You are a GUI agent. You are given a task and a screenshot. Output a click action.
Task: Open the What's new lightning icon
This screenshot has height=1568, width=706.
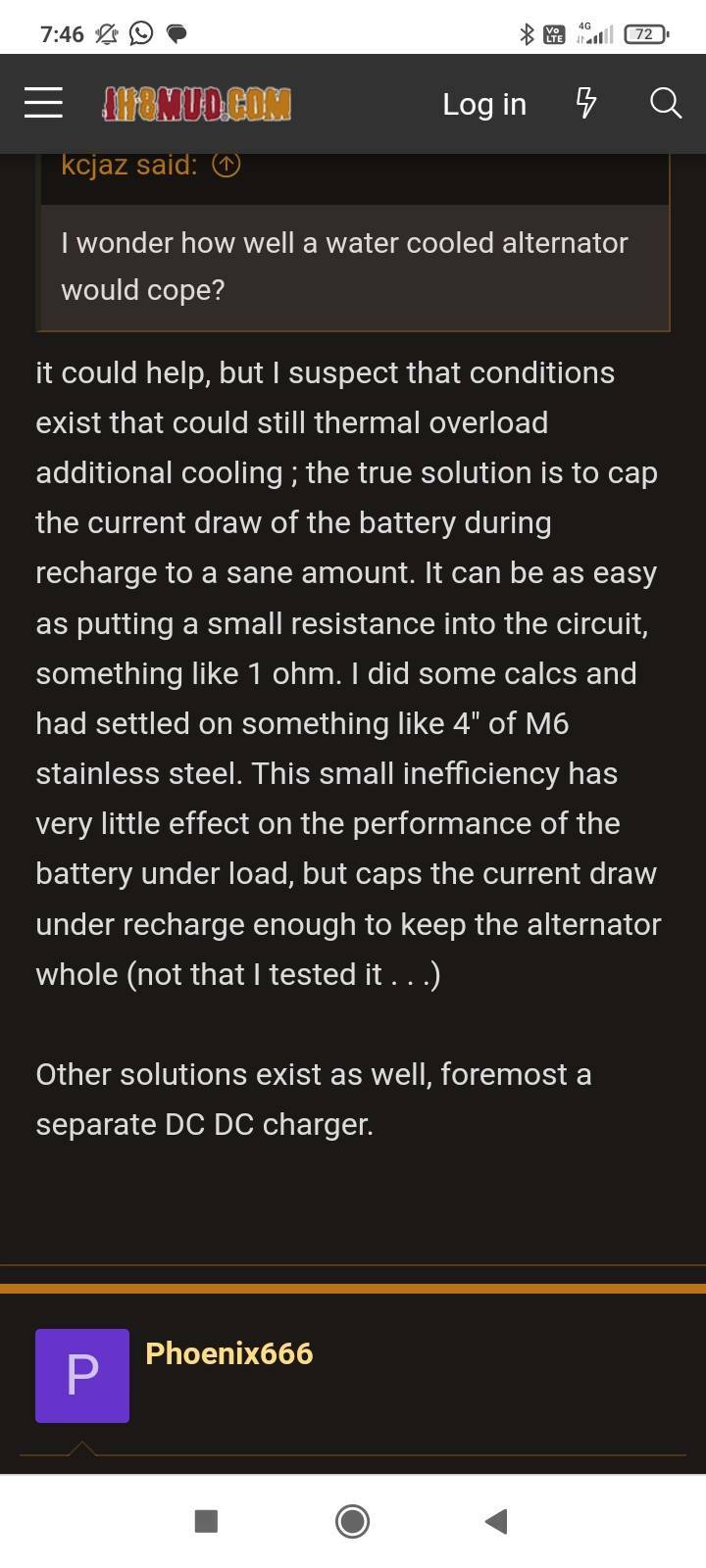[586, 103]
